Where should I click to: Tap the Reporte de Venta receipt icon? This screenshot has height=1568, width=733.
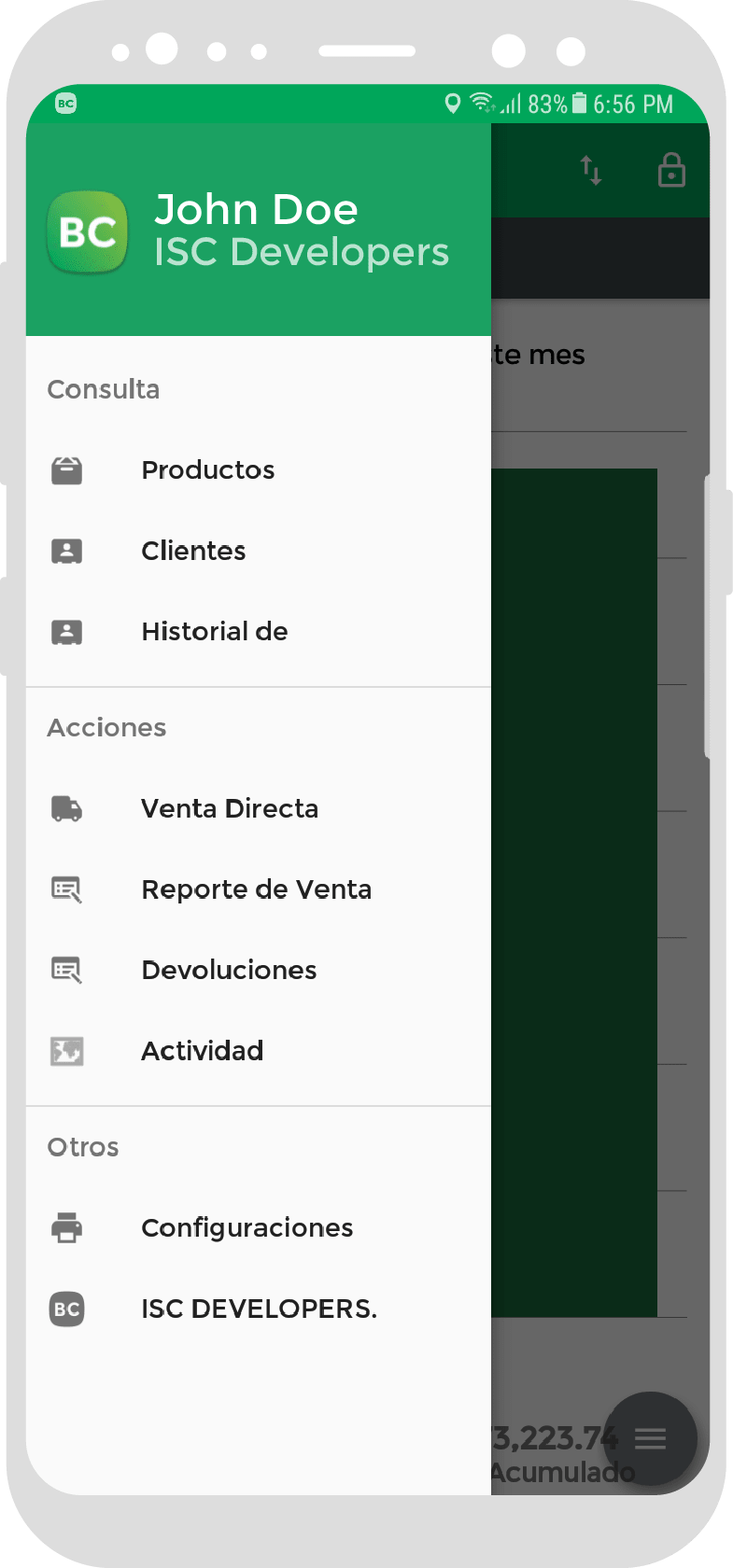click(66, 889)
